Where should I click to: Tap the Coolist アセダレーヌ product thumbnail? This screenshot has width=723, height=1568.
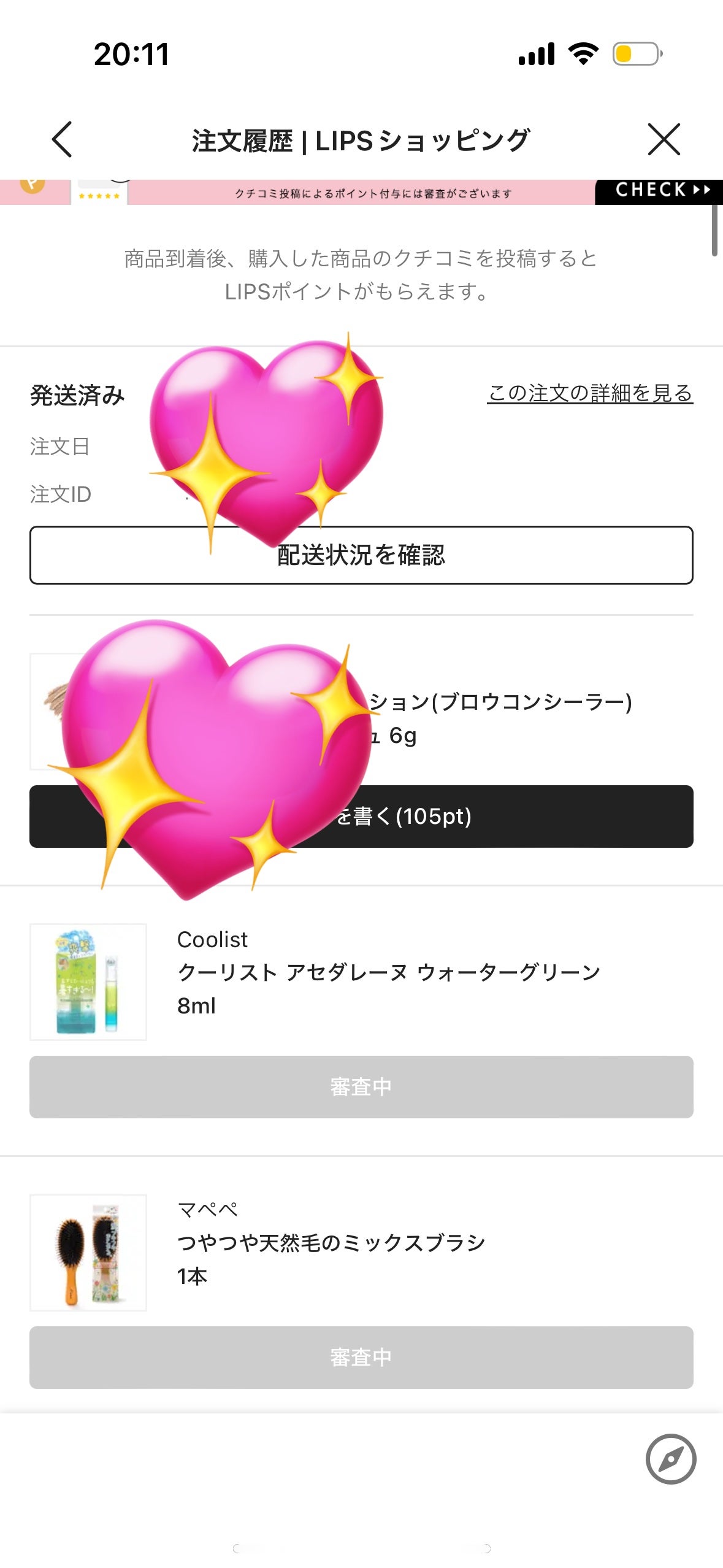point(88,980)
